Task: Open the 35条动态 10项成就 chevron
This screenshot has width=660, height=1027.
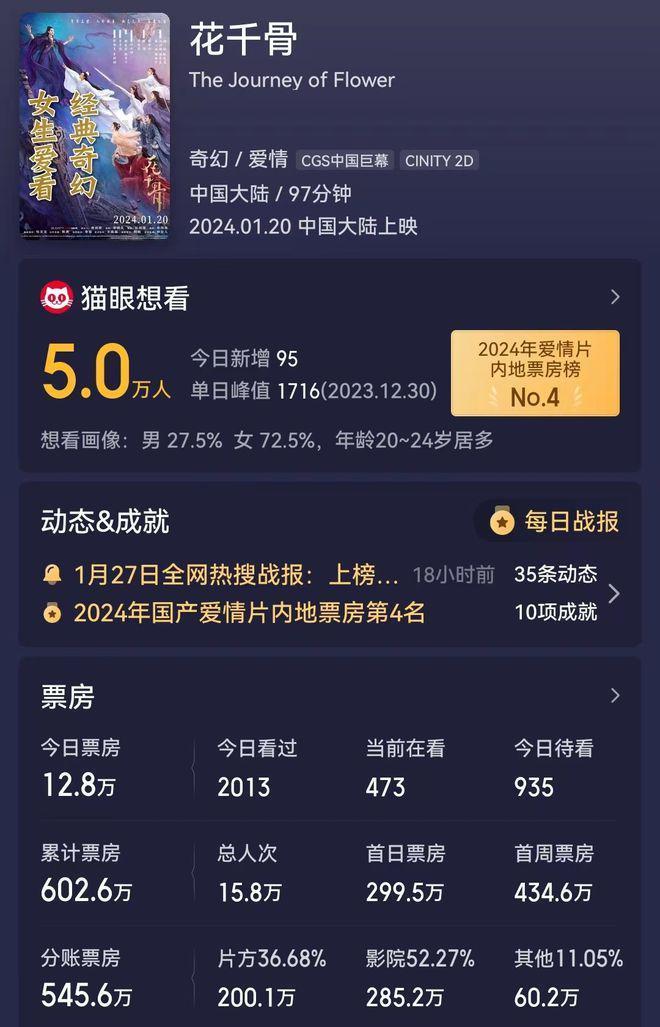Action: coord(614,594)
